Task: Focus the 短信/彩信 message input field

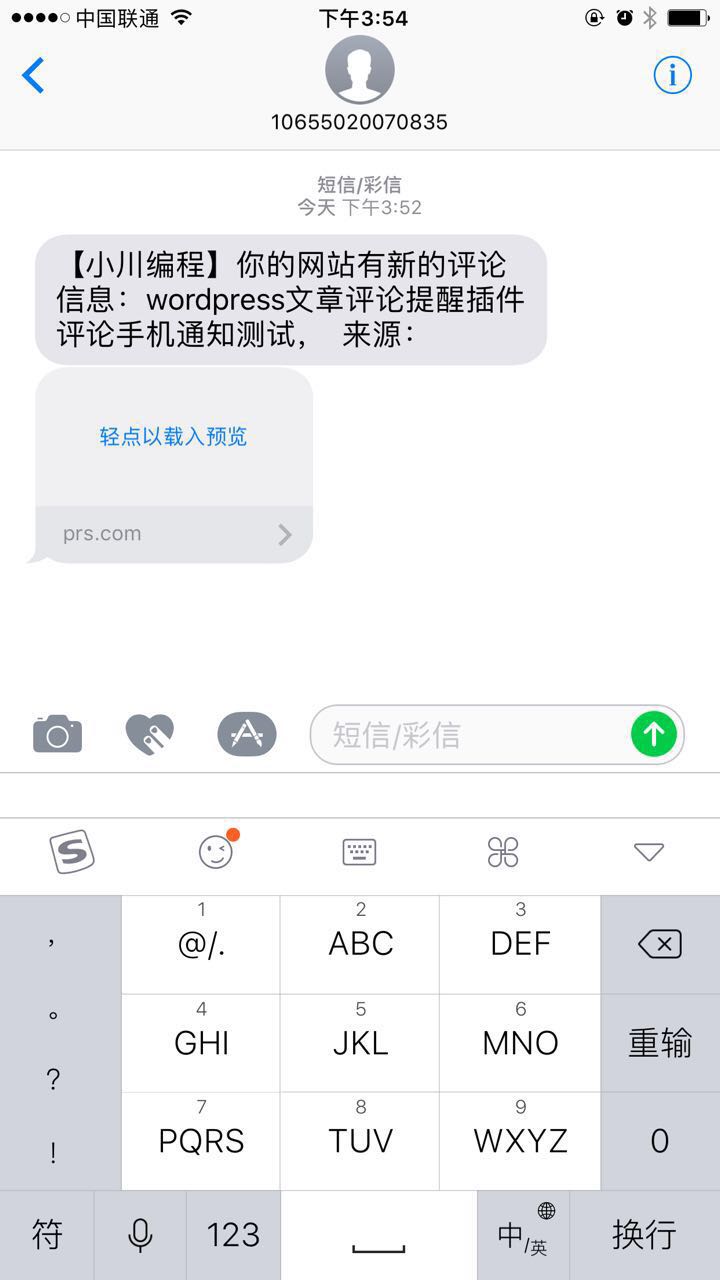Action: click(470, 735)
